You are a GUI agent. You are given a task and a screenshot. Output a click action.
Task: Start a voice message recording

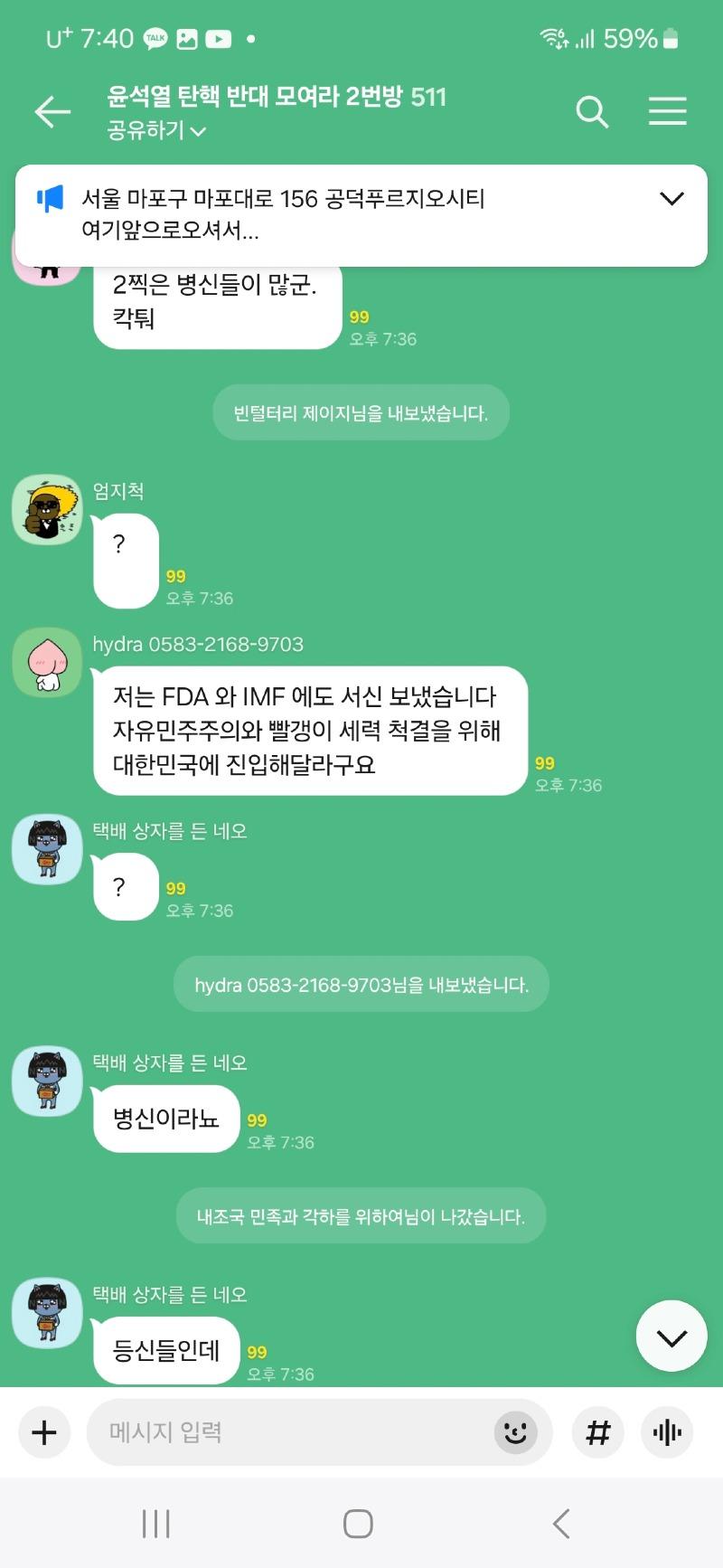(x=667, y=1432)
